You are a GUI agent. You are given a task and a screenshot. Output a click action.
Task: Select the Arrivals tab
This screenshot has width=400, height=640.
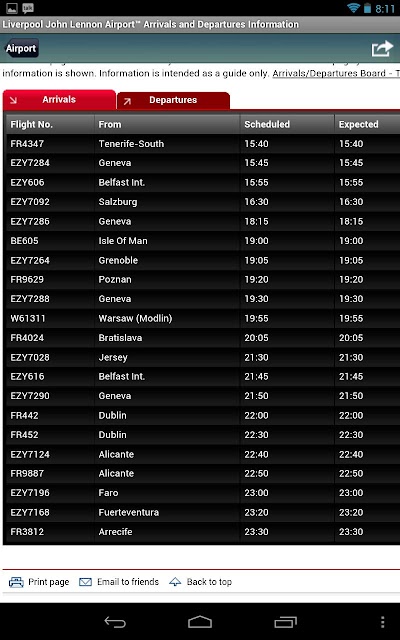click(x=59, y=100)
